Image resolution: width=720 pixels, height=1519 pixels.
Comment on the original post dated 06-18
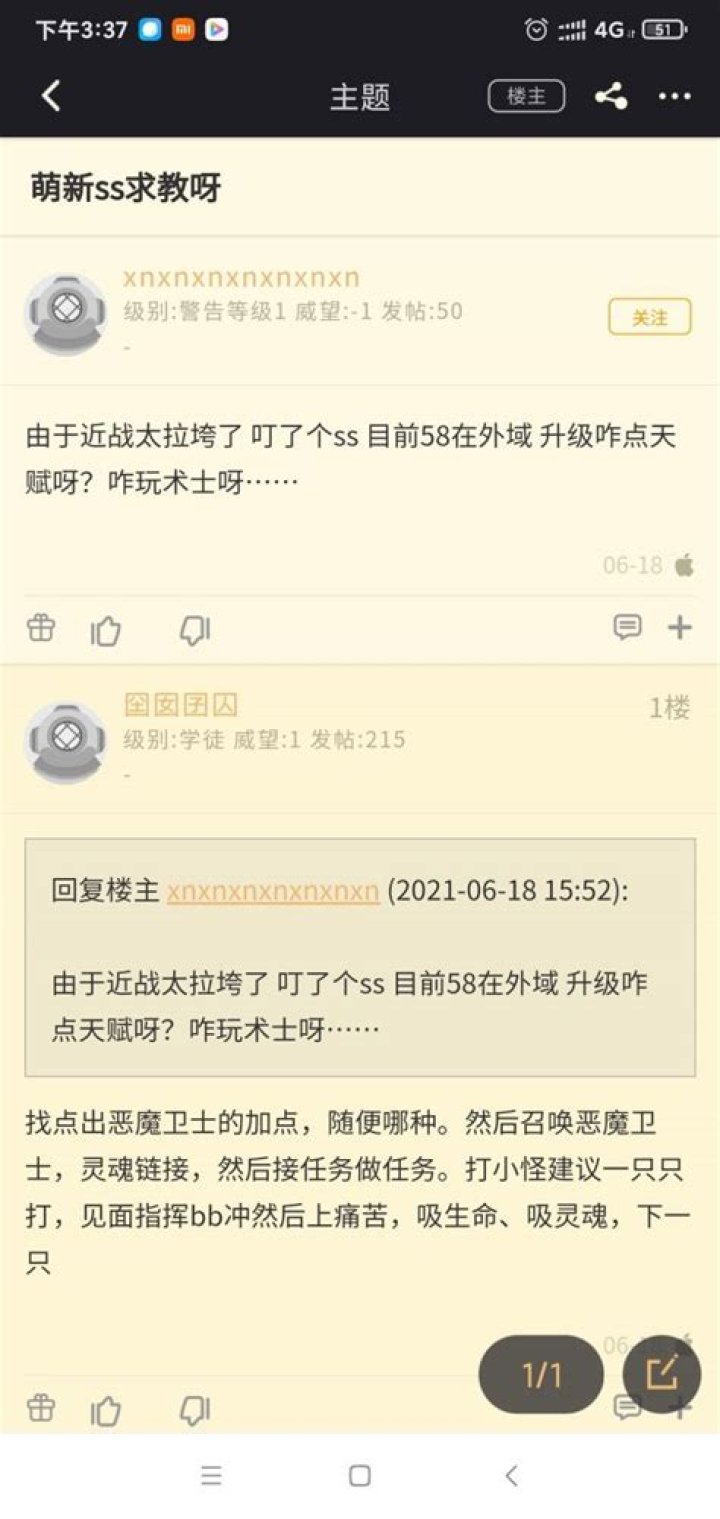[x=627, y=628]
